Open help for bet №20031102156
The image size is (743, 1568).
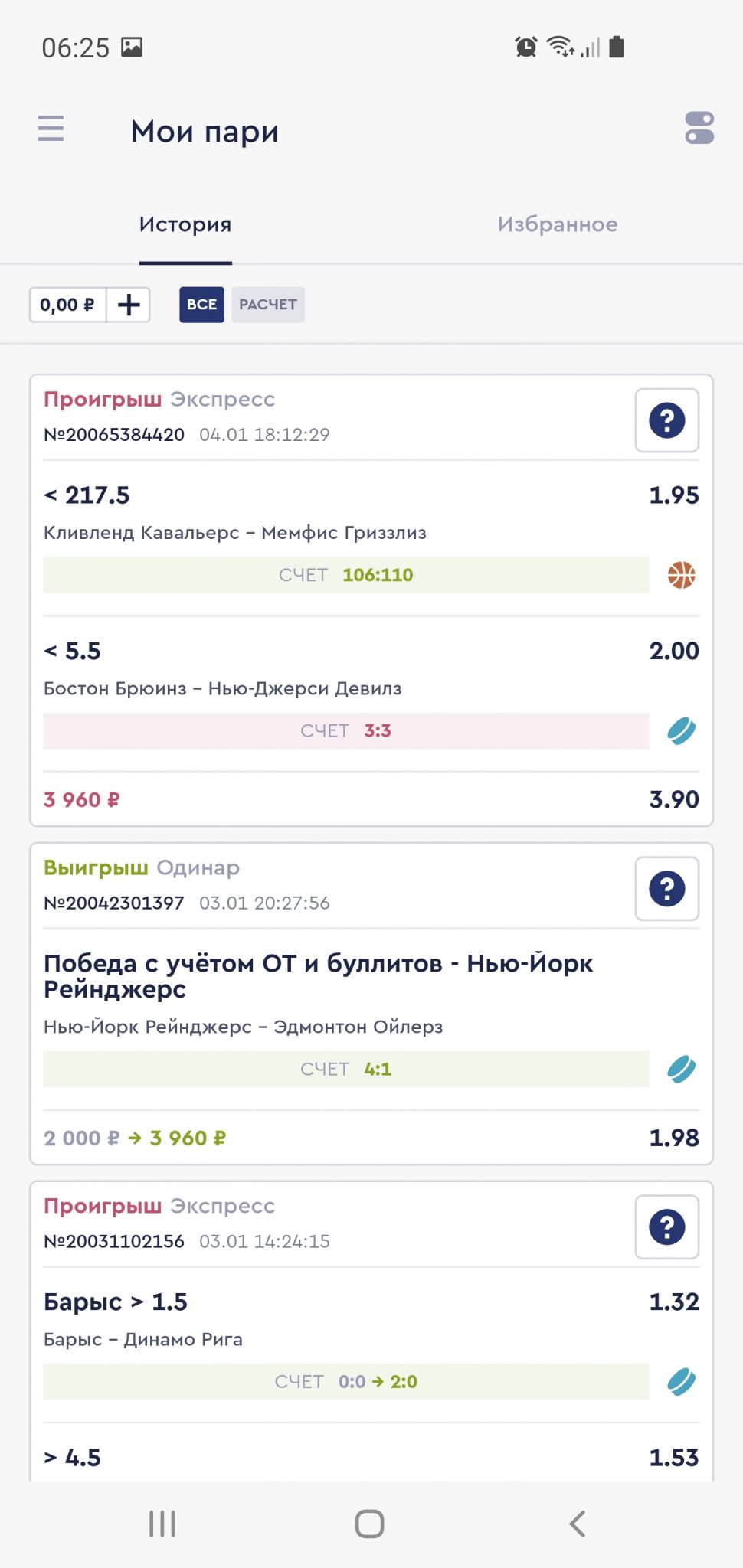667,1227
